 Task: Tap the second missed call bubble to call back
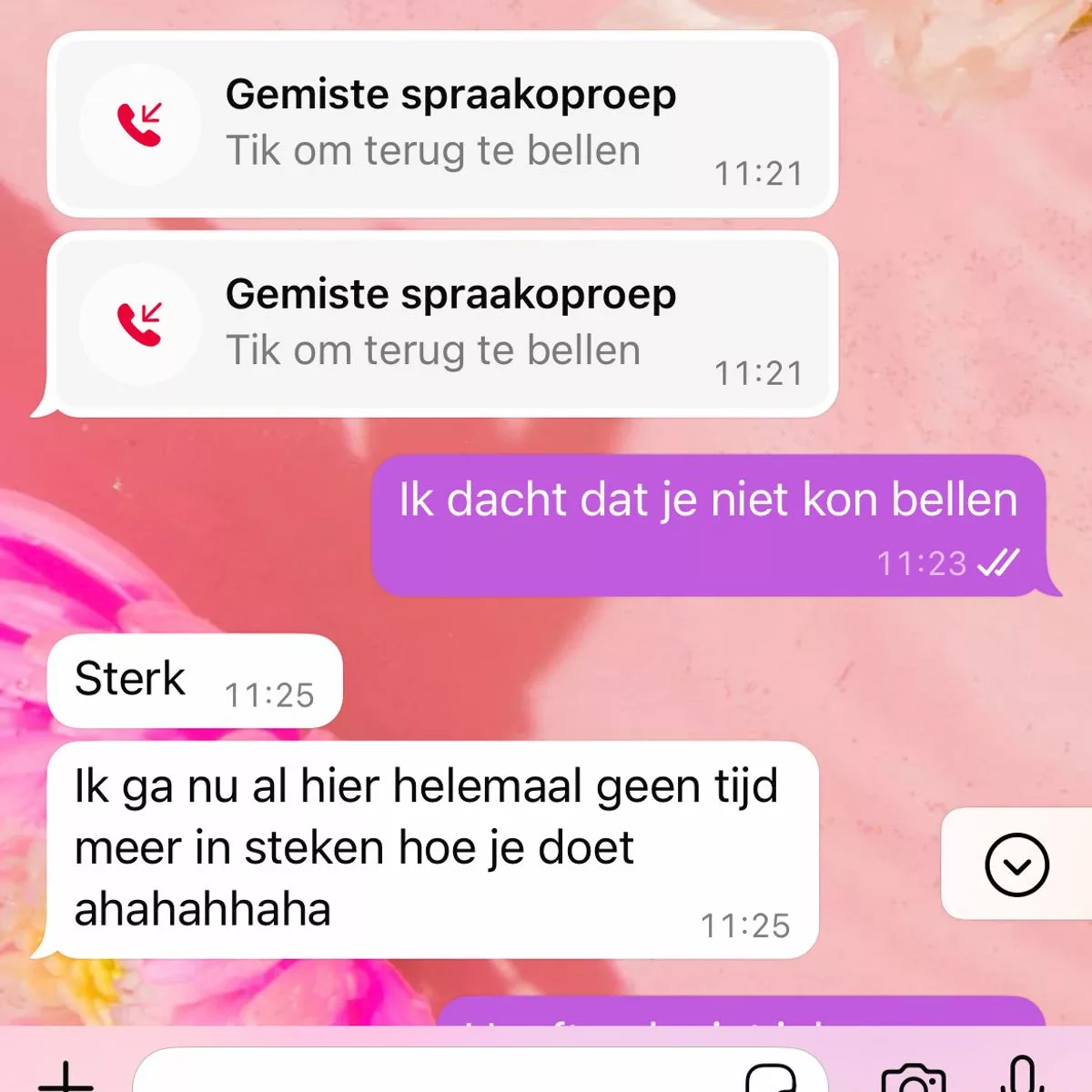point(442,324)
